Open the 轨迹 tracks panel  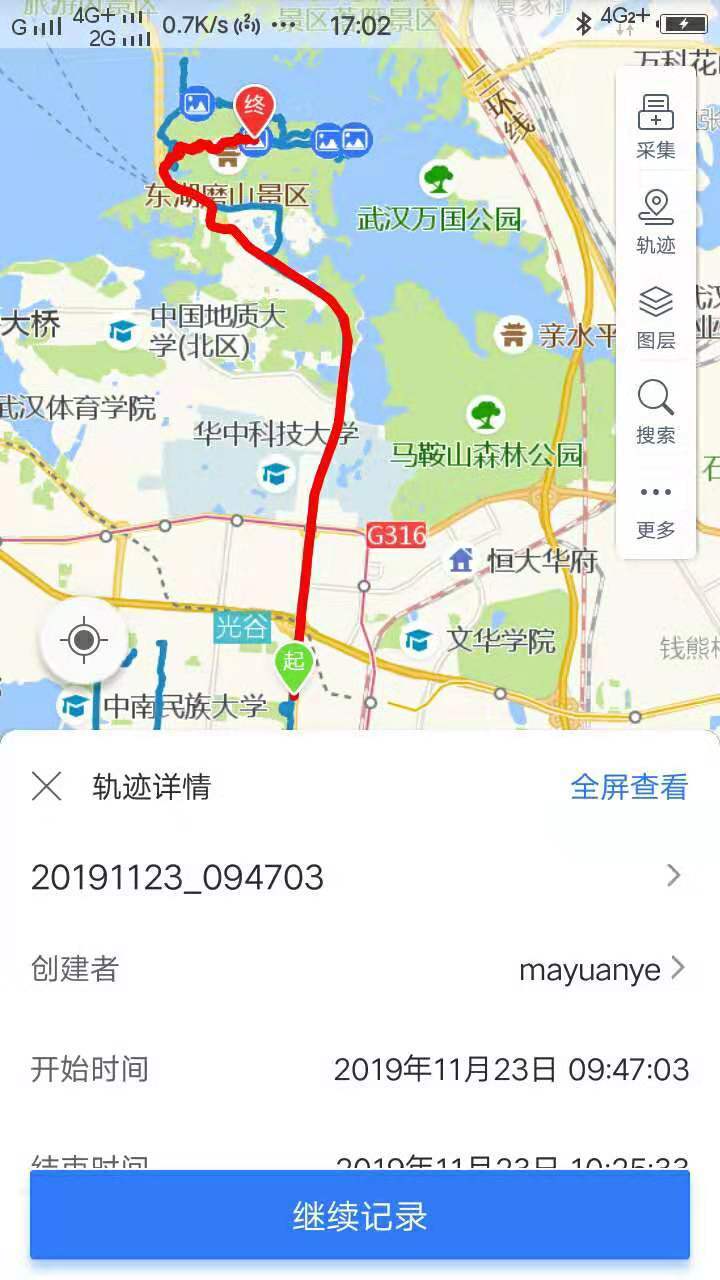[x=656, y=221]
